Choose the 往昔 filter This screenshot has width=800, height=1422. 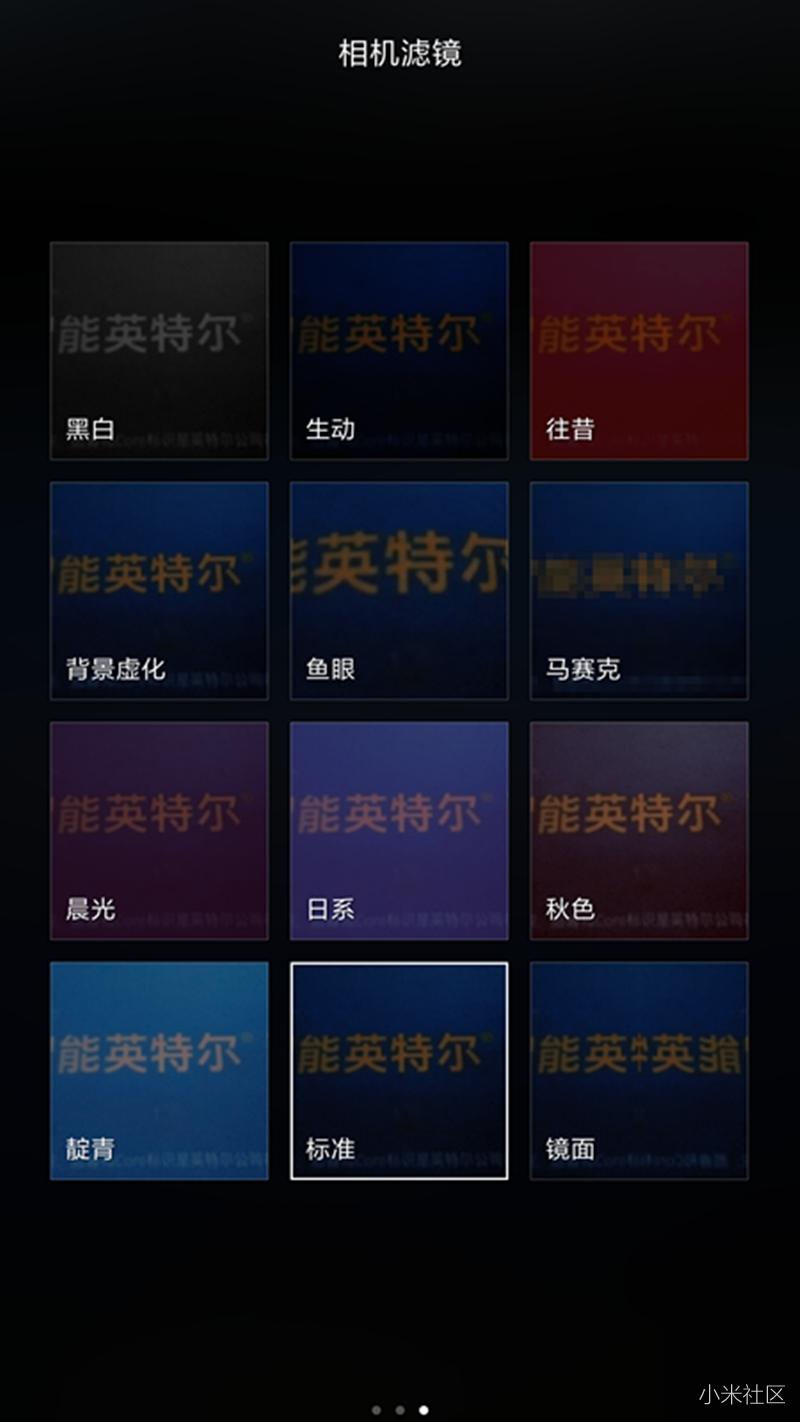[639, 351]
